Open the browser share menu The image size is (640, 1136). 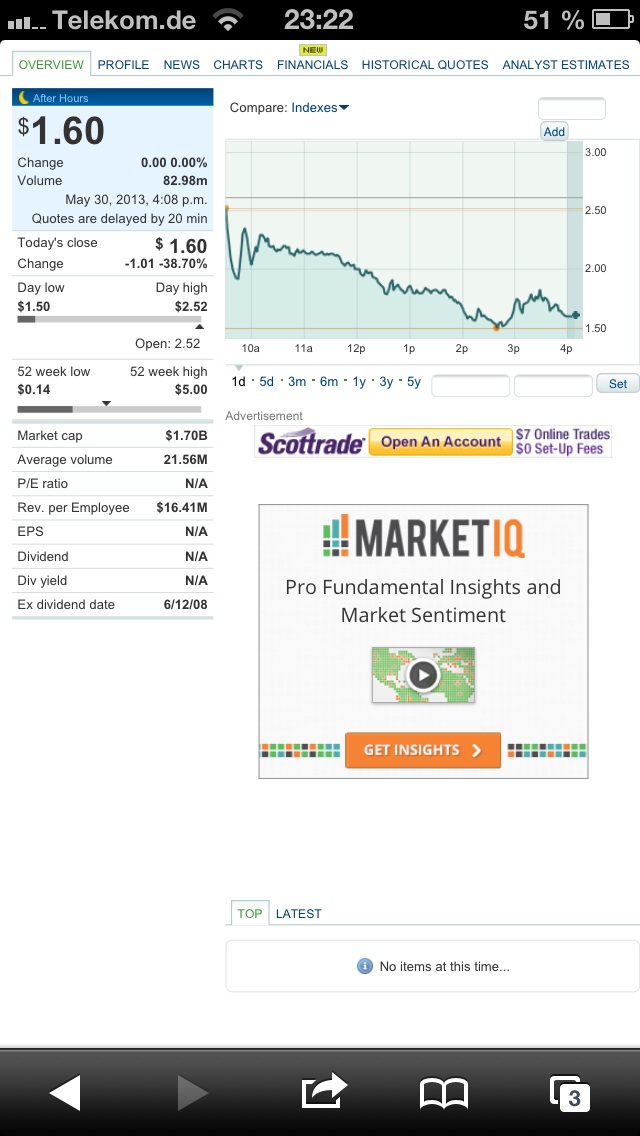coord(324,1092)
